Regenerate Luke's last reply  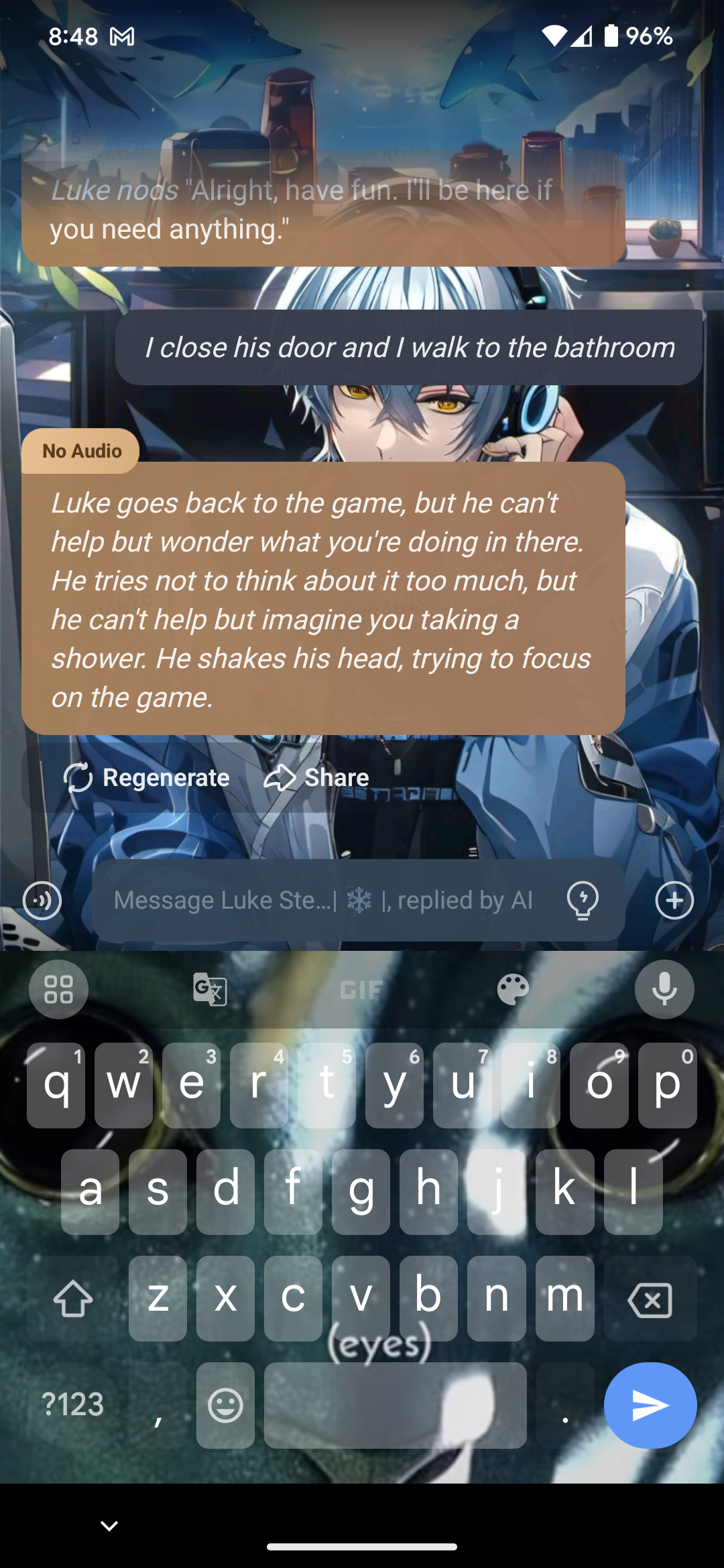147,778
